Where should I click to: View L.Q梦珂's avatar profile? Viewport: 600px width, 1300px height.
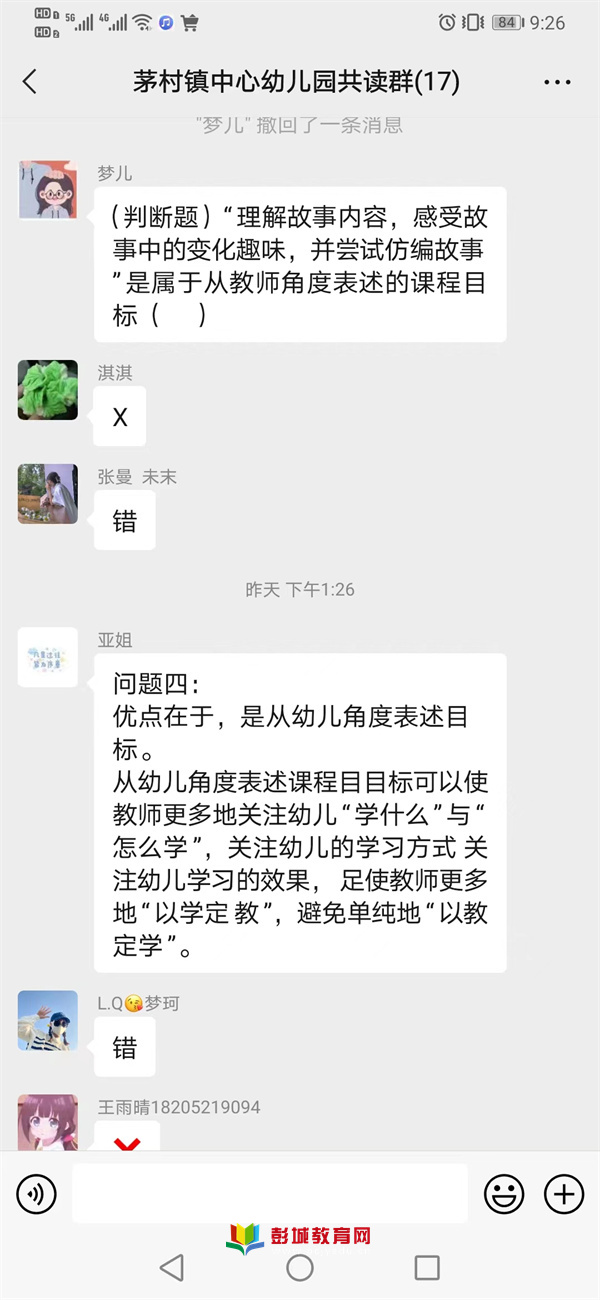point(47,1020)
